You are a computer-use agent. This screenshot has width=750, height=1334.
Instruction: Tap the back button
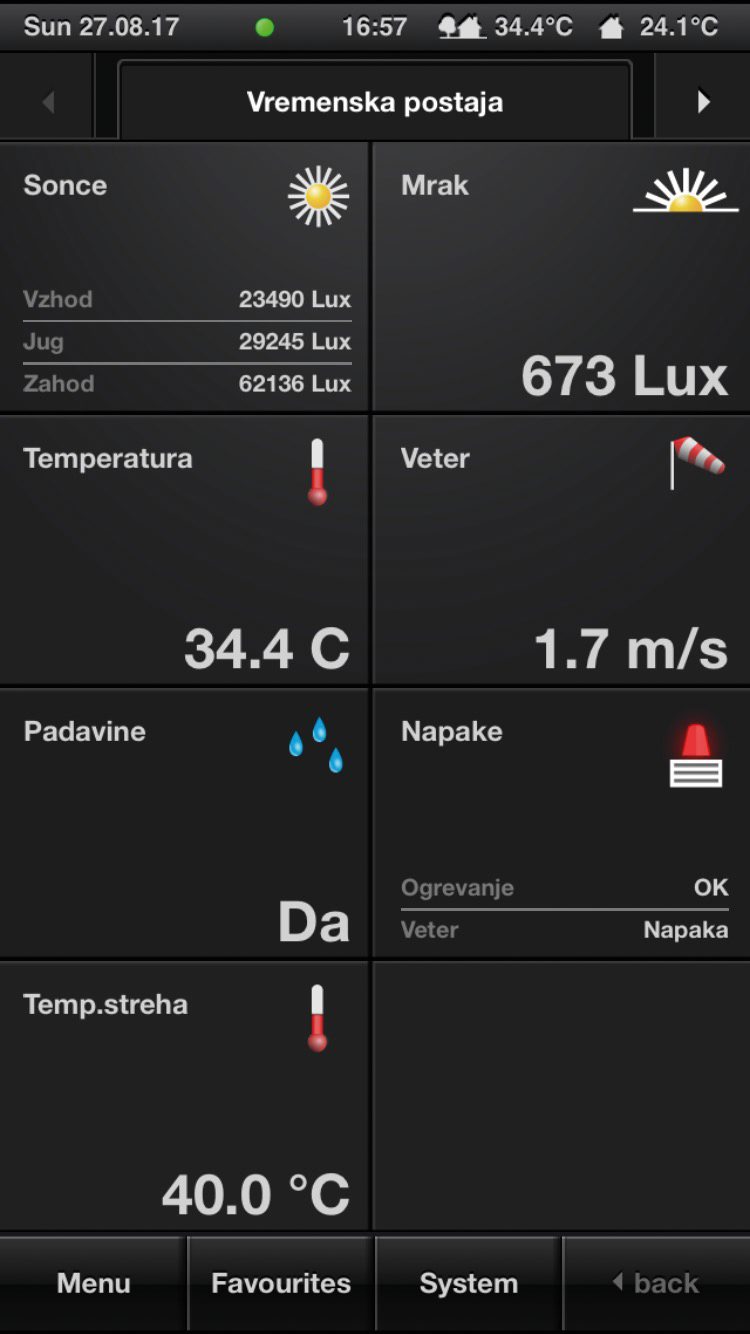[x=657, y=1283]
